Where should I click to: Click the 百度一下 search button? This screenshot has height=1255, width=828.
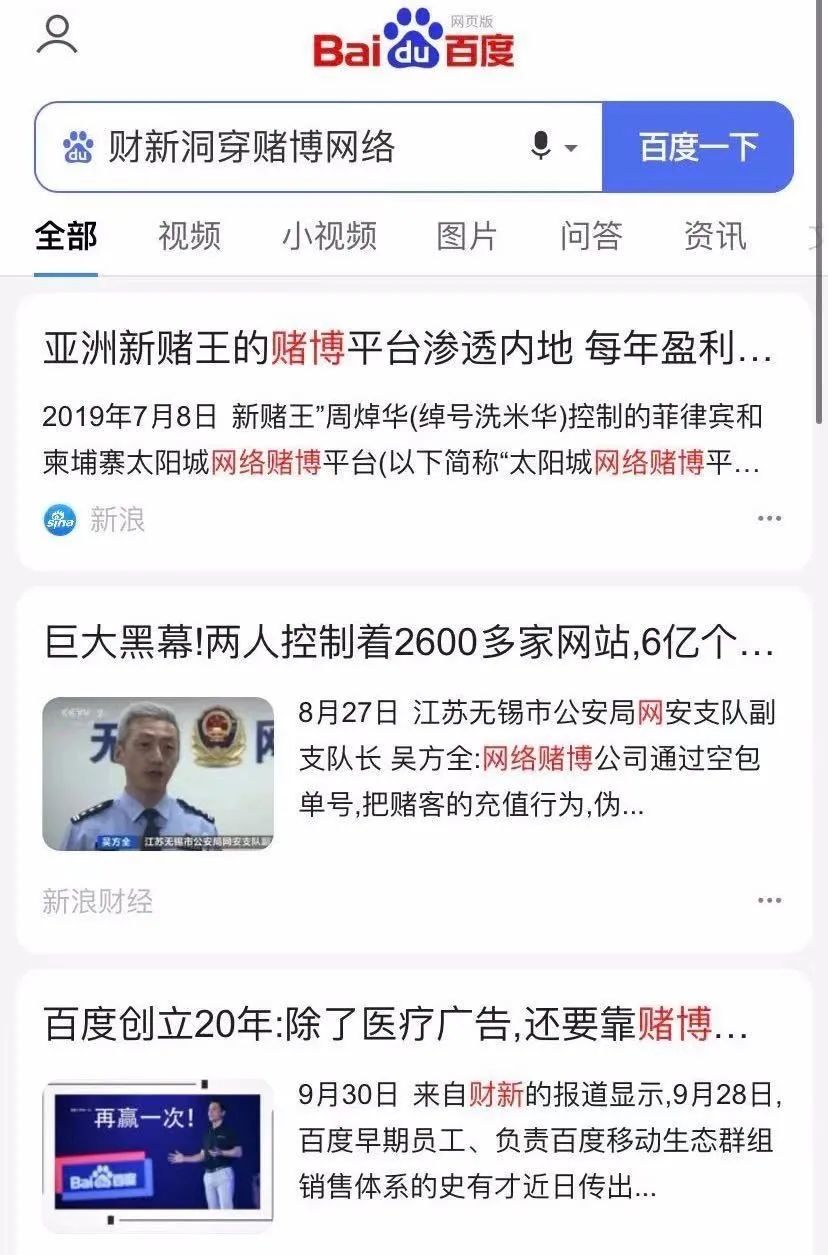697,147
